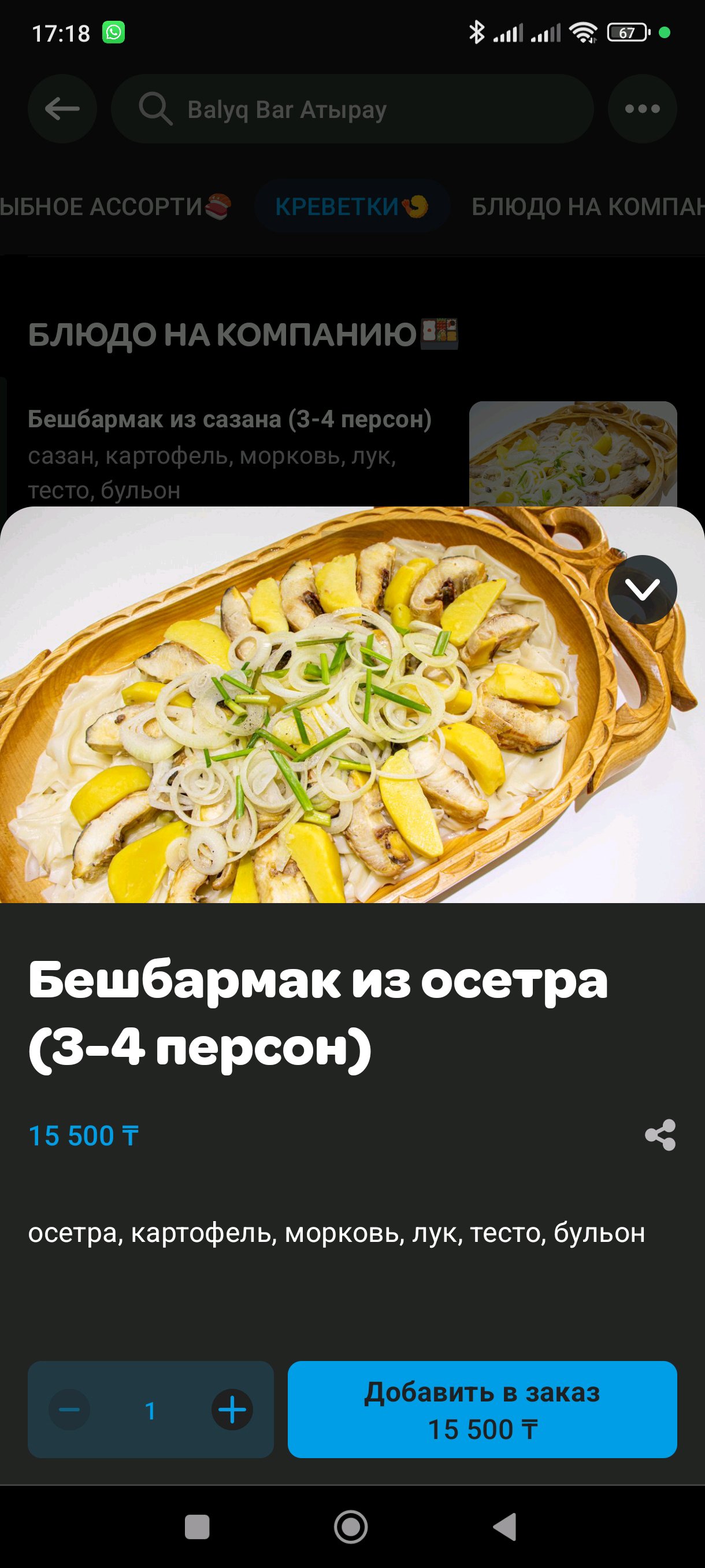Viewport: 705px width, 1568px height.
Task: Collapse the dish details with the down chevron
Action: 642,589
